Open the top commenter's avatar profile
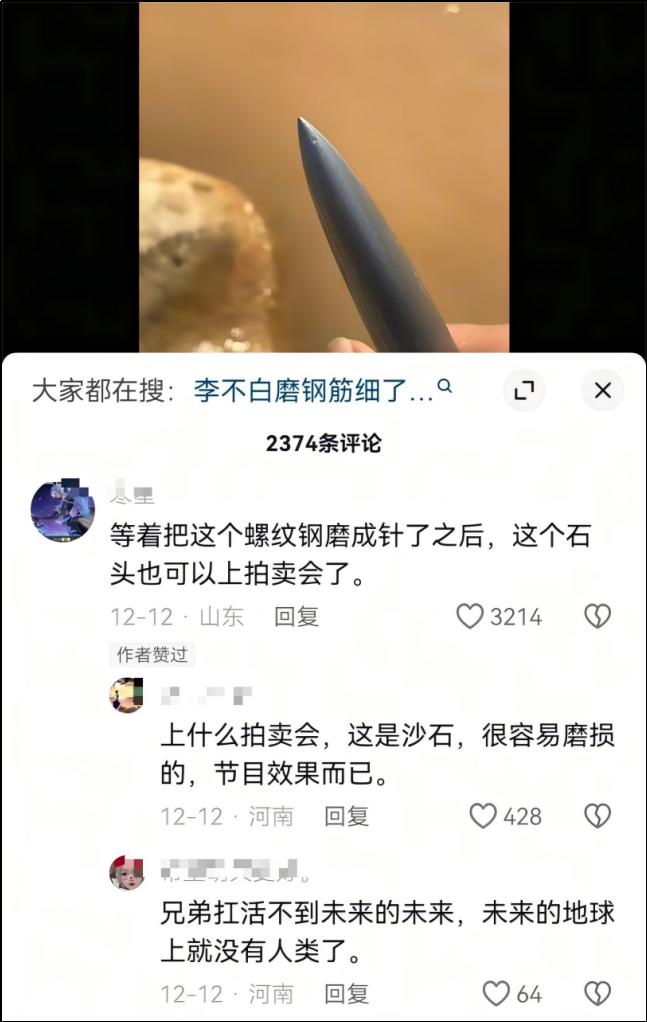 (x=63, y=511)
